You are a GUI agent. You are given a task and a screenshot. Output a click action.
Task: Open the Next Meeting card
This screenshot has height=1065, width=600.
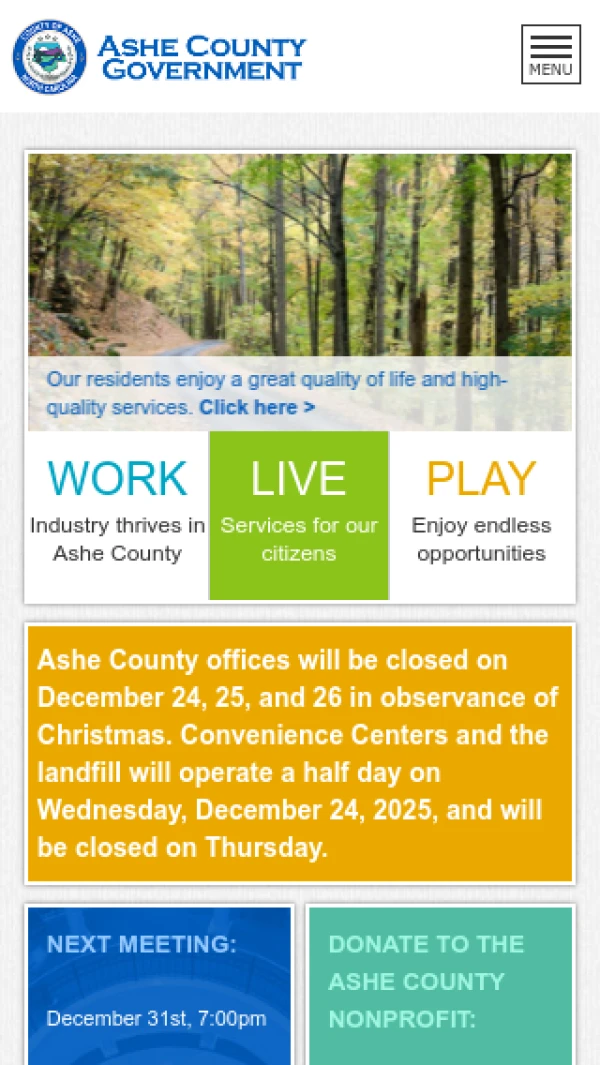(160, 985)
